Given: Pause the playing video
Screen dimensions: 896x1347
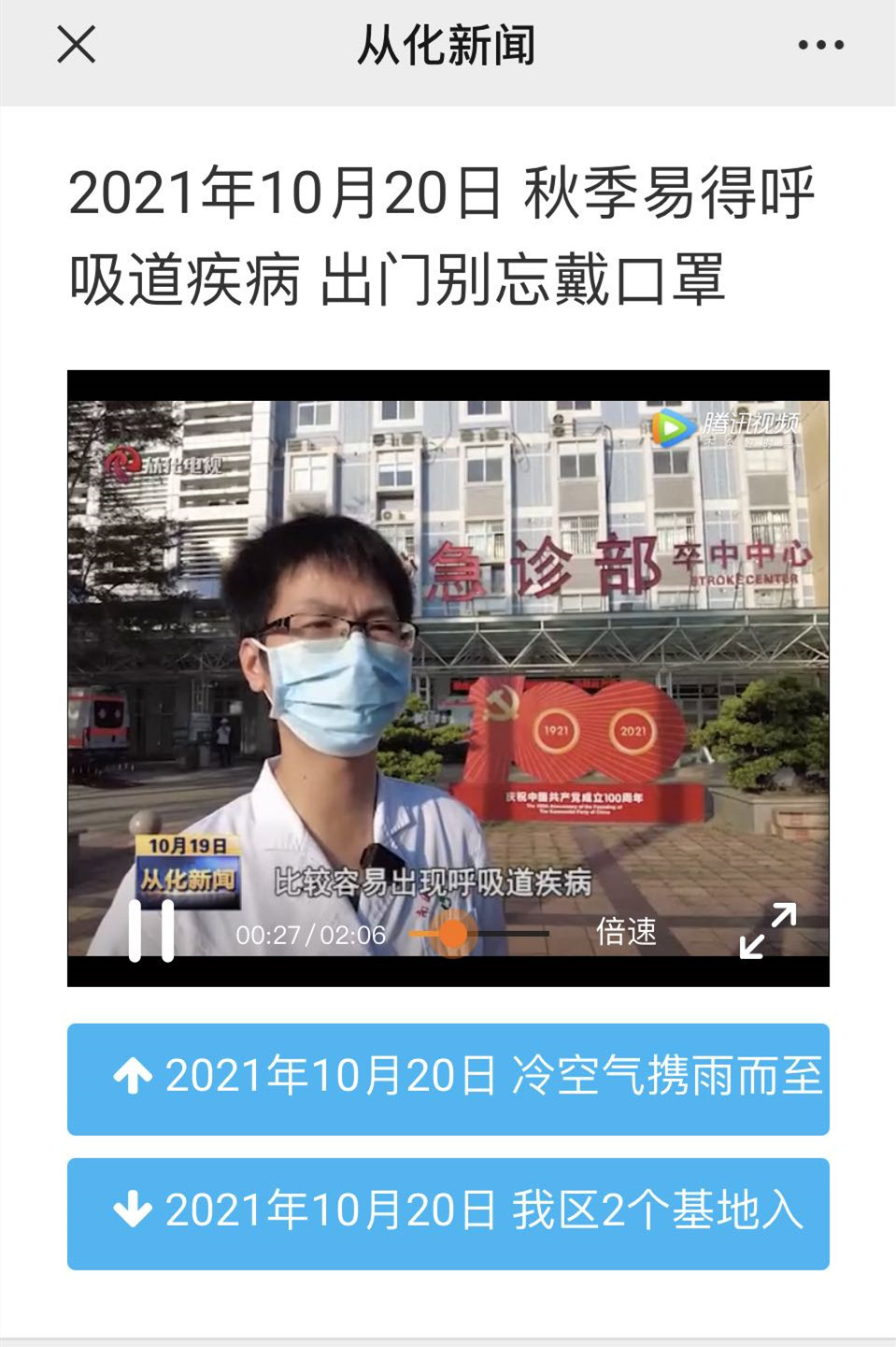Looking at the screenshot, I should point(151,931).
